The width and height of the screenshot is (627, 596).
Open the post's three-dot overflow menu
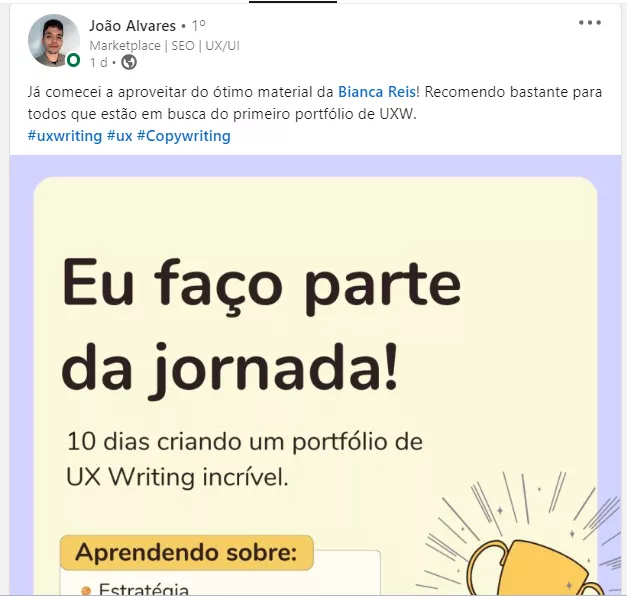click(x=590, y=23)
